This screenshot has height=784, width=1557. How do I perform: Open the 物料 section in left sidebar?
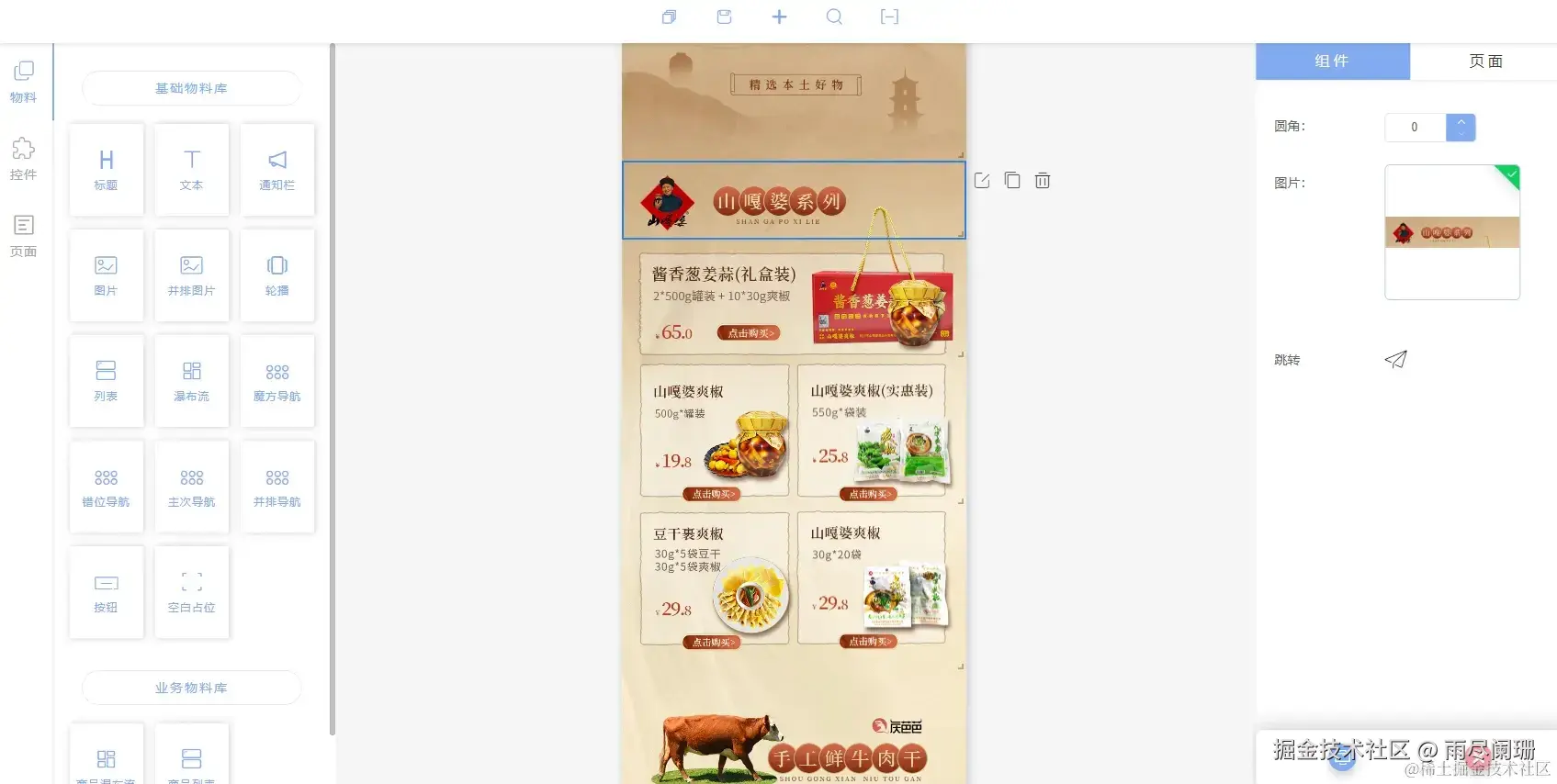23,81
